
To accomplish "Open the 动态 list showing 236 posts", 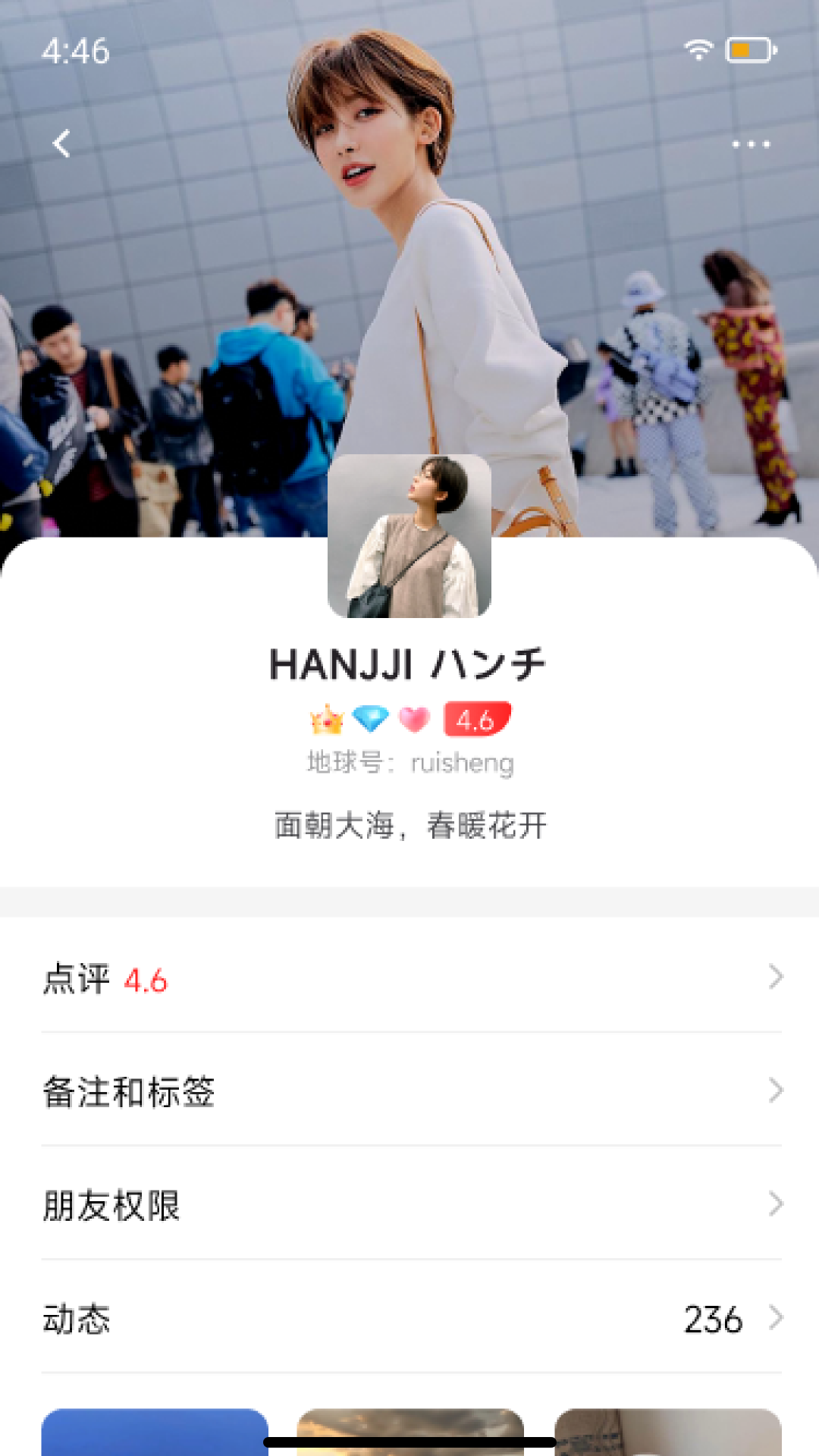I will (775, 1314).
